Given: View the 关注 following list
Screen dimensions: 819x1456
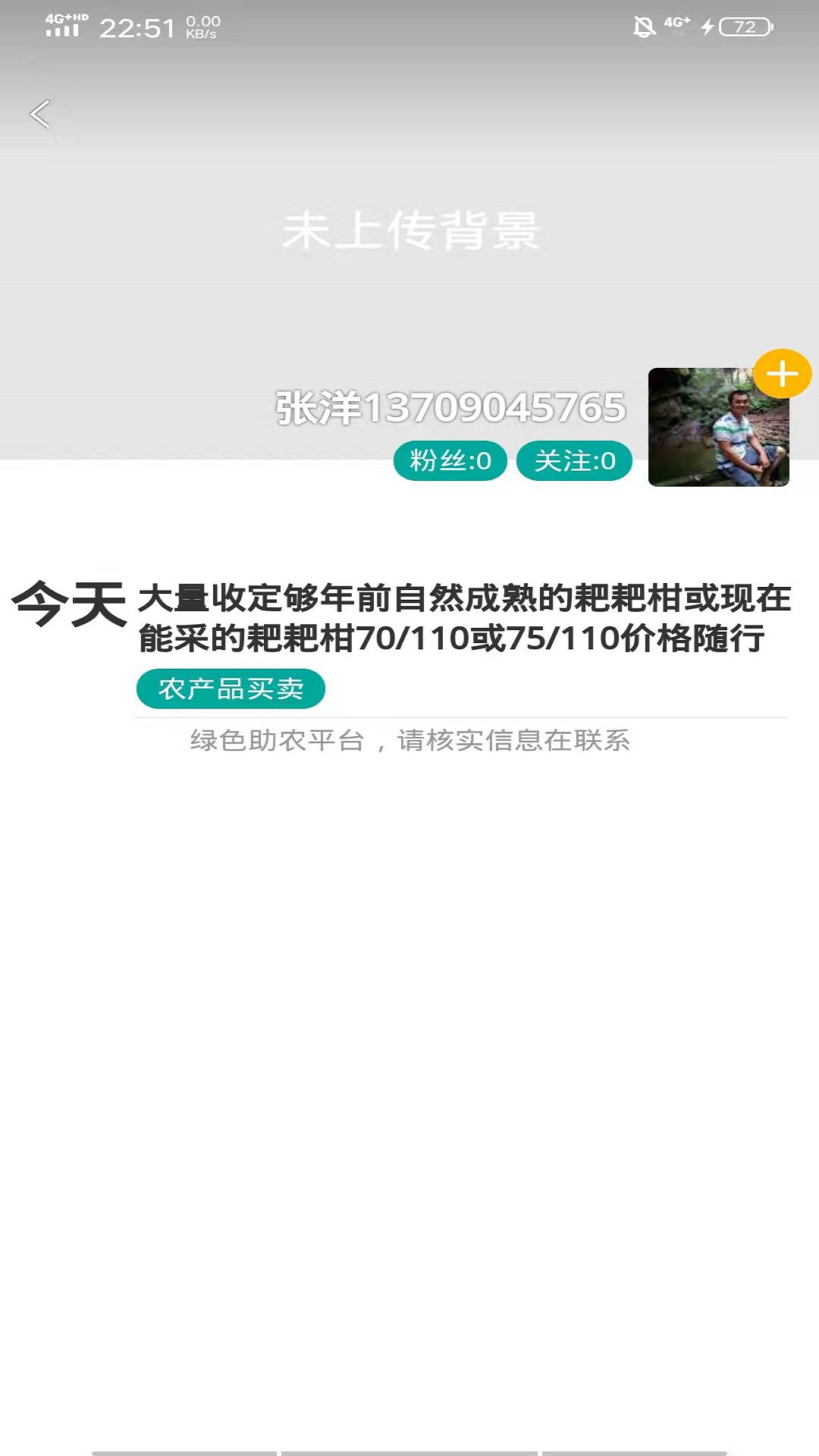Looking at the screenshot, I should tap(574, 460).
